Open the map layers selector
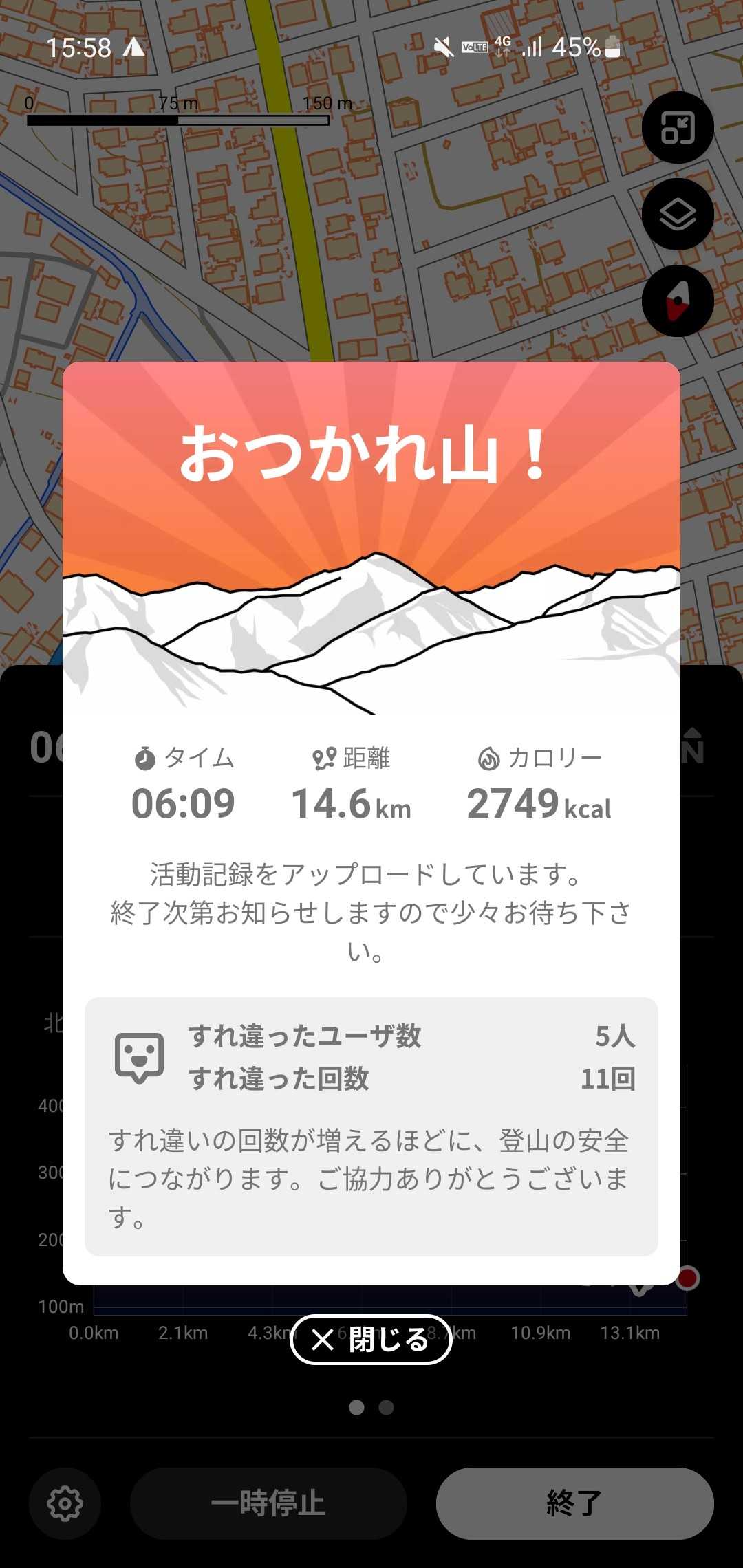The height and width of the screenshot is (1568, 743). pyautogui.click(x=678, y=215)
